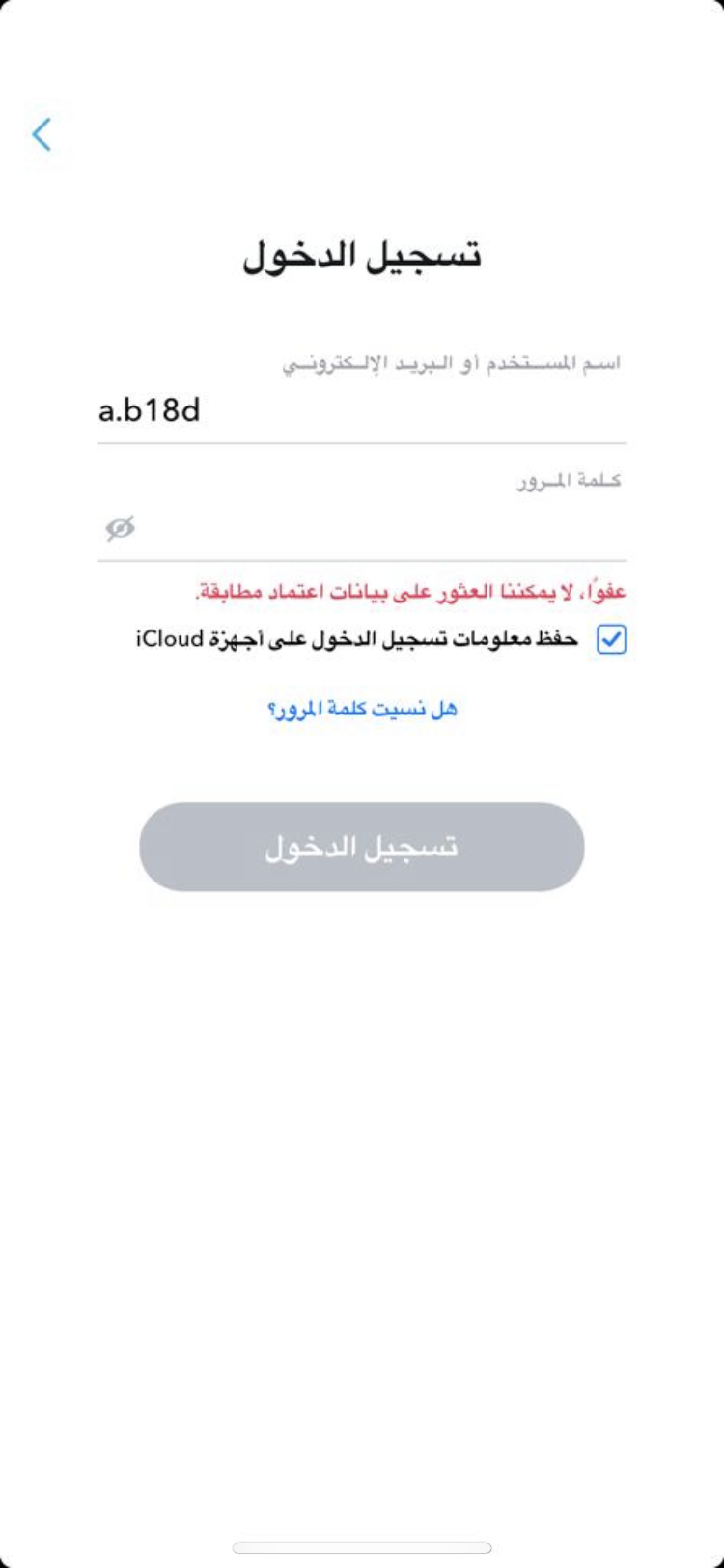Tap the gray تسجيل الدخول login button
This screenshot has width=724, height=1568.
362,847
